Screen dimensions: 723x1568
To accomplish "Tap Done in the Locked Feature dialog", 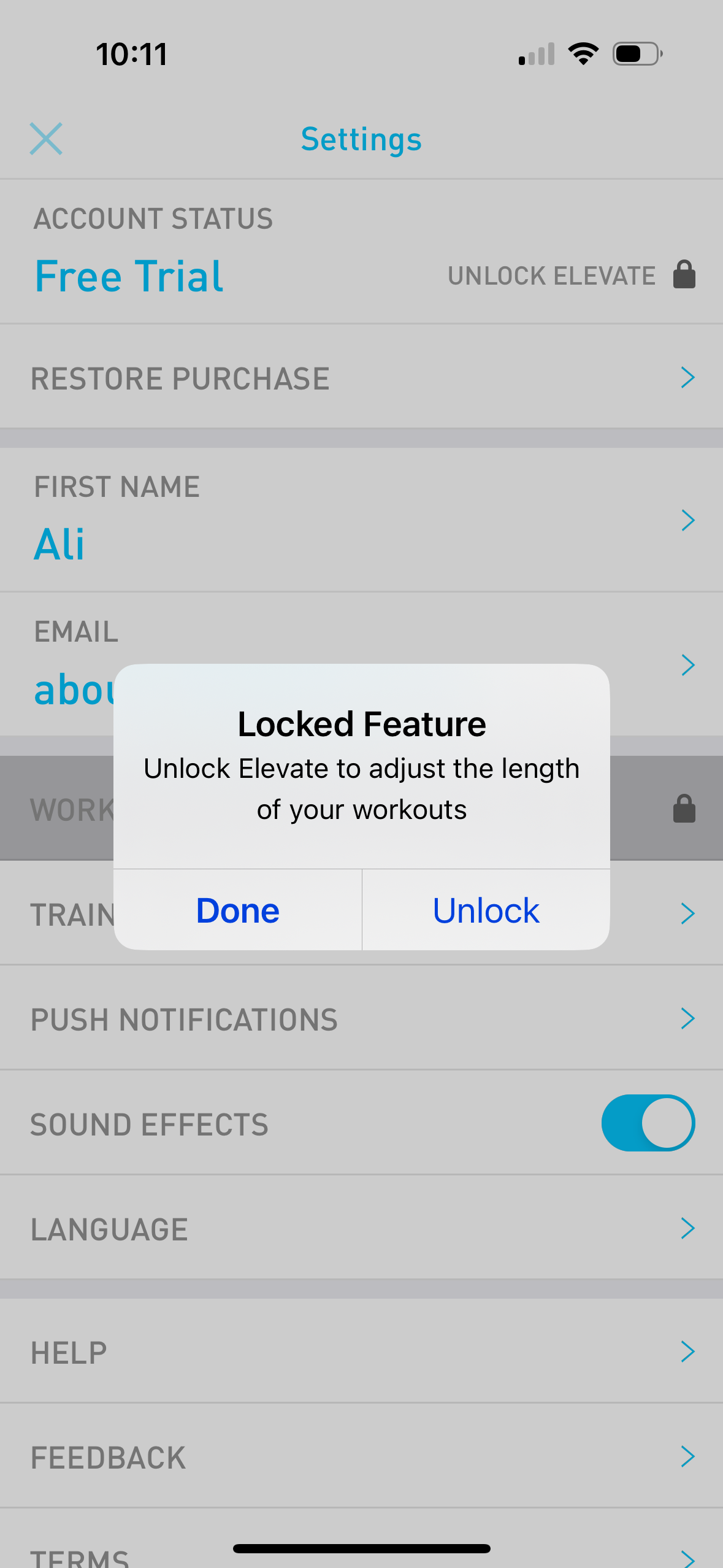I will [237, 910].
